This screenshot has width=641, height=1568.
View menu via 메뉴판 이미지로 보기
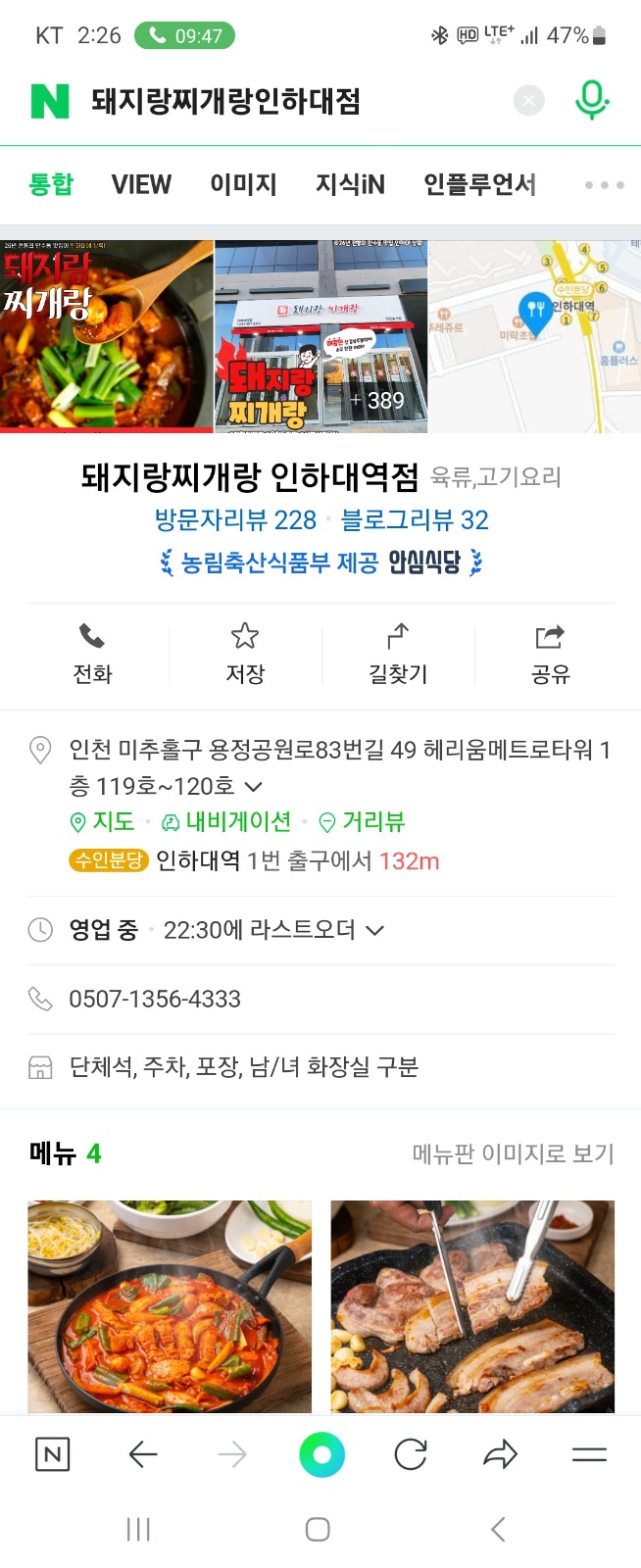(513, 1153)
